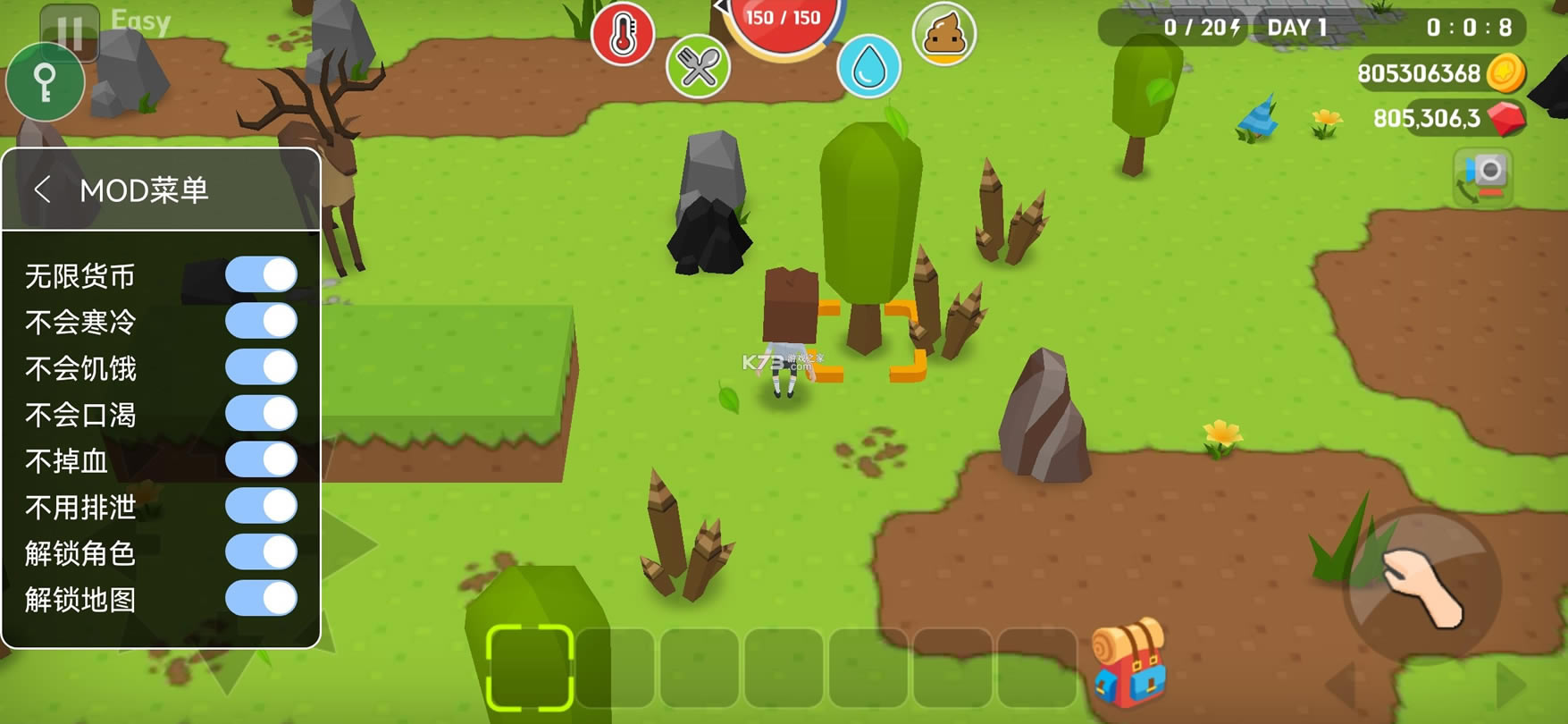The image size is (1568, 724).
Task: Tap the hand action button
Action: tap(1423, 587)
